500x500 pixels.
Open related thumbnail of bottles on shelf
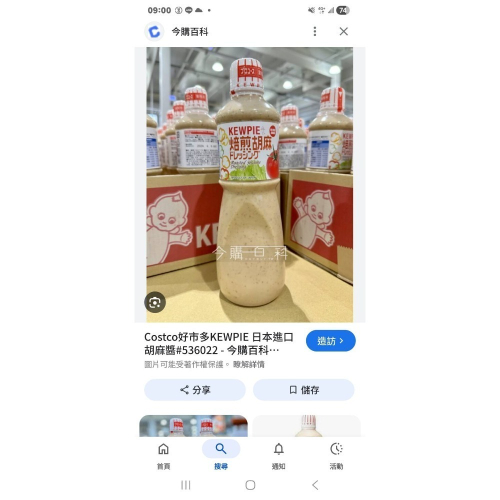pyautogui.click(x=193, y=426)
